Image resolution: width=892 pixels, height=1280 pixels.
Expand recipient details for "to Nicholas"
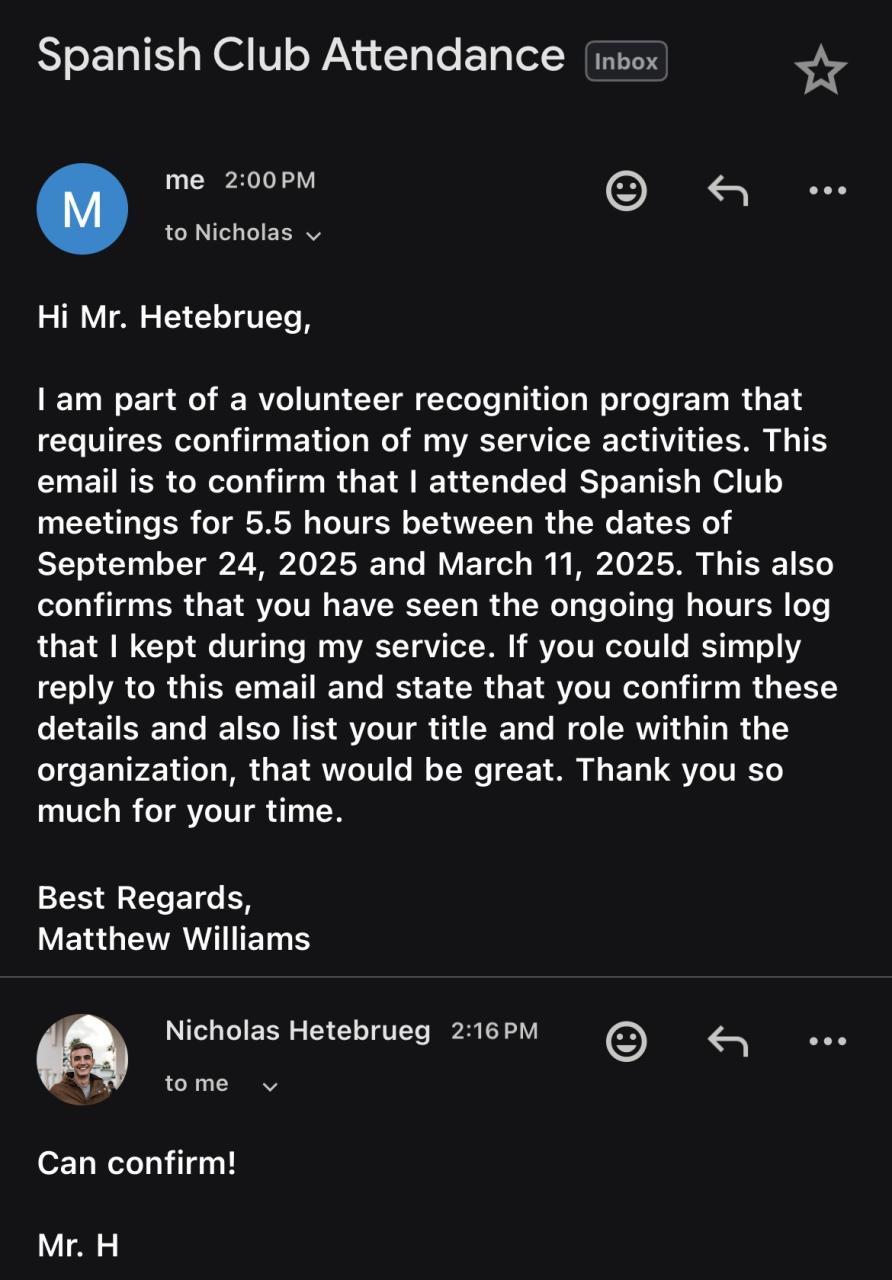[313, 236]
